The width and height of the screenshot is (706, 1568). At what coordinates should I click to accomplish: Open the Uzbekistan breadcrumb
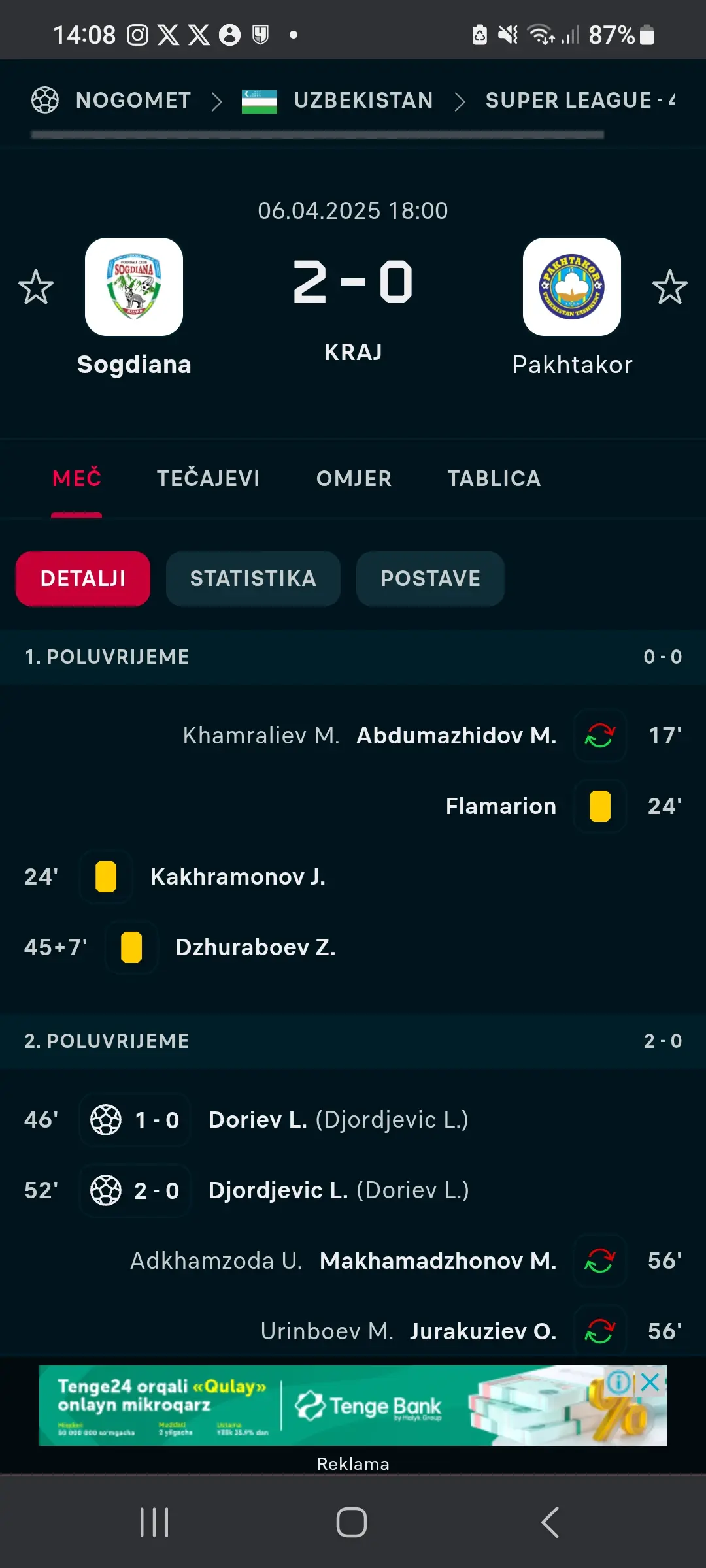click(x=363, y=101)
